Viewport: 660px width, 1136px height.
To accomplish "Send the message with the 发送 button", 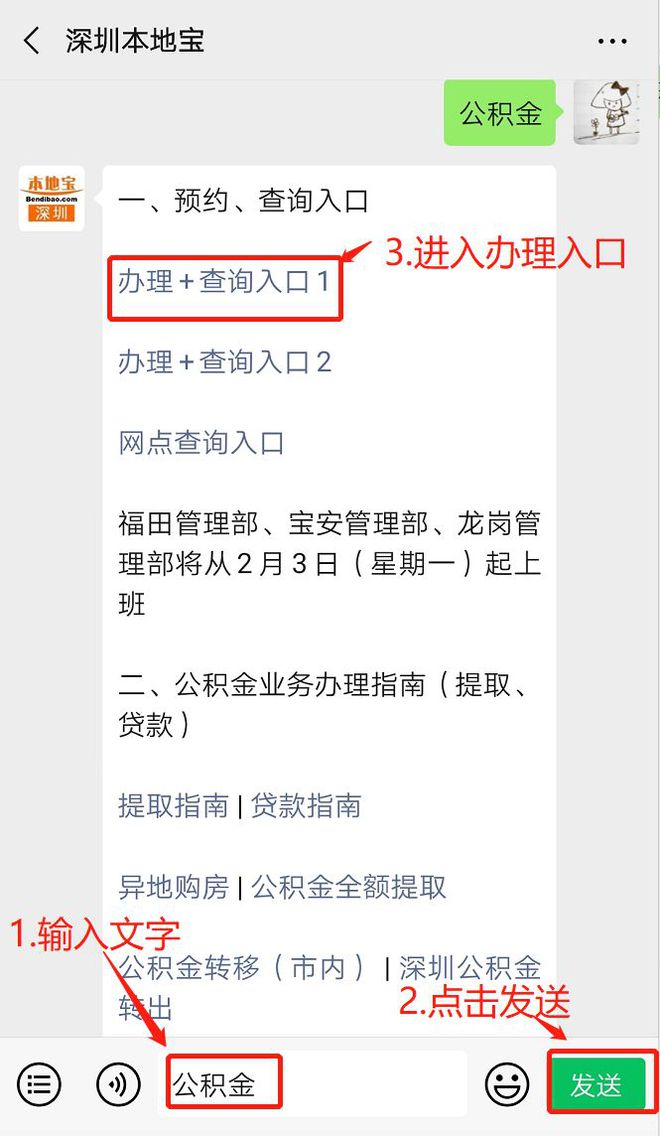I will [x=597, y=1084].
